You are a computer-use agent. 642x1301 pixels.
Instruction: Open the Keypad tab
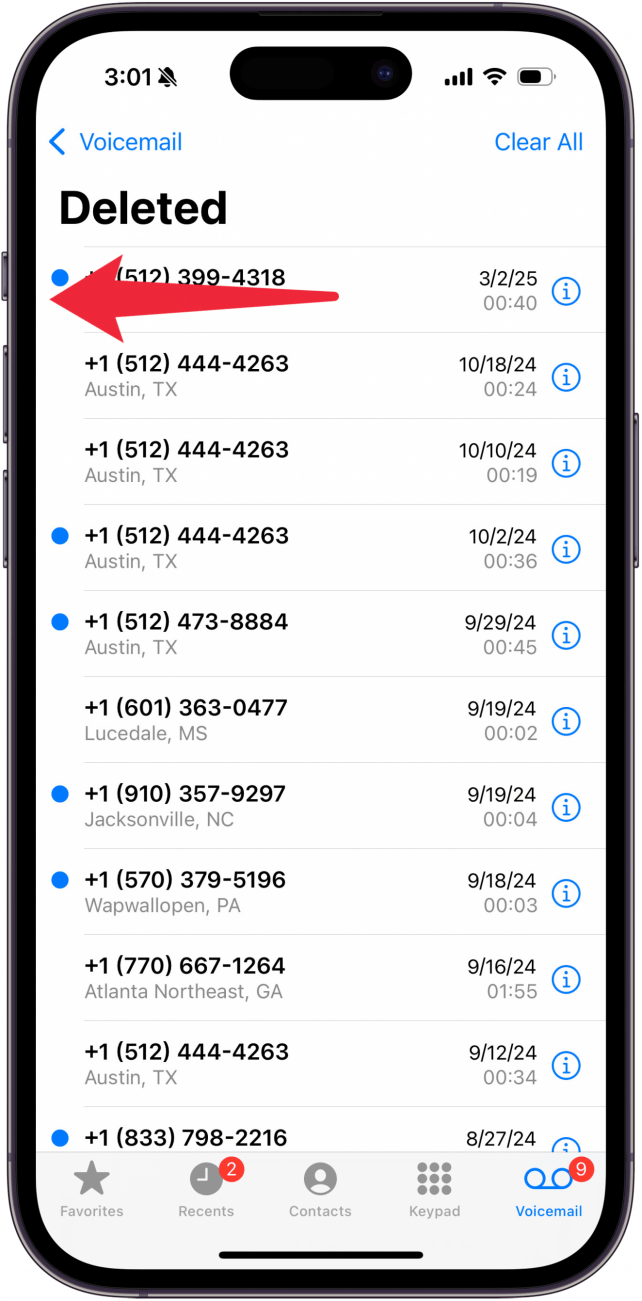click(x=434, y=1190)
